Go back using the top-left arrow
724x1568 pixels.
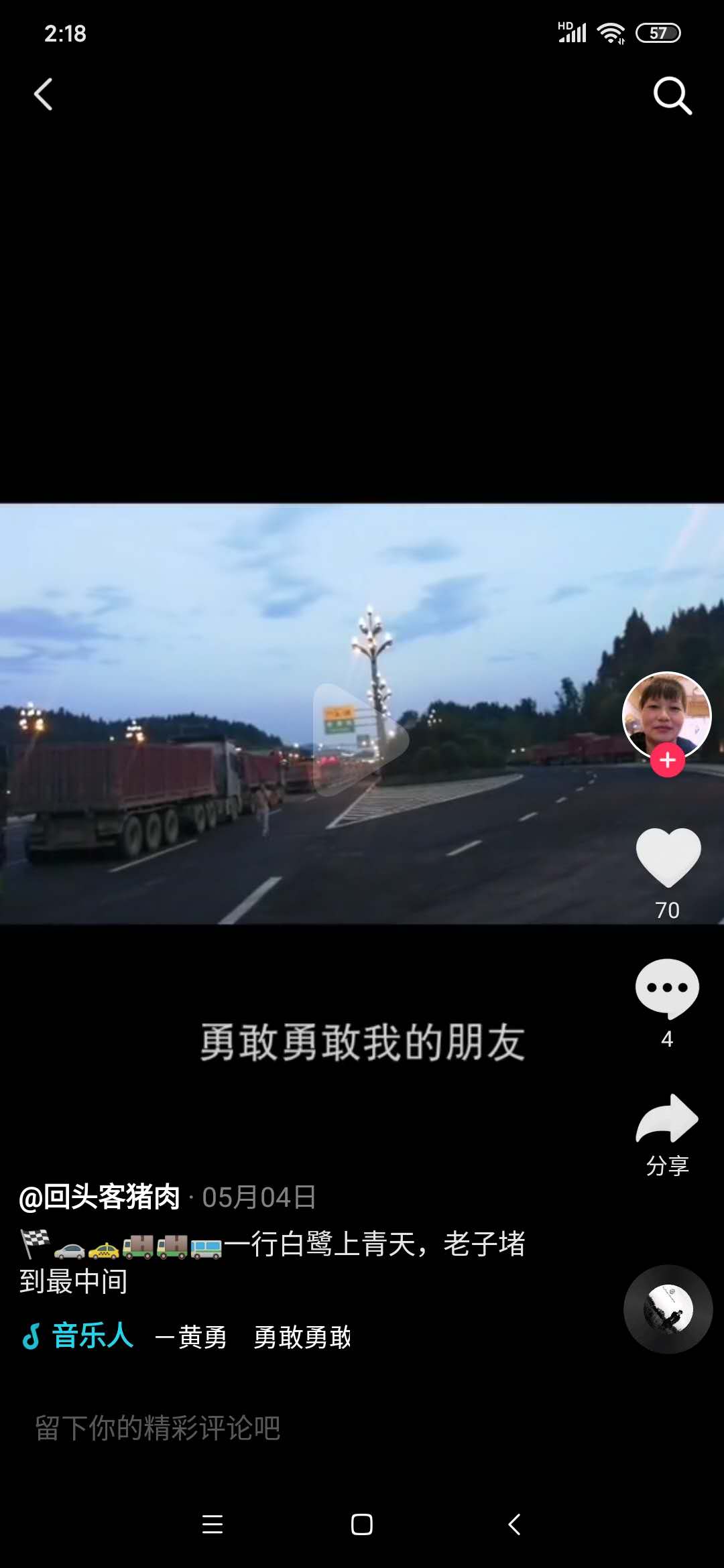pos(44,94)
